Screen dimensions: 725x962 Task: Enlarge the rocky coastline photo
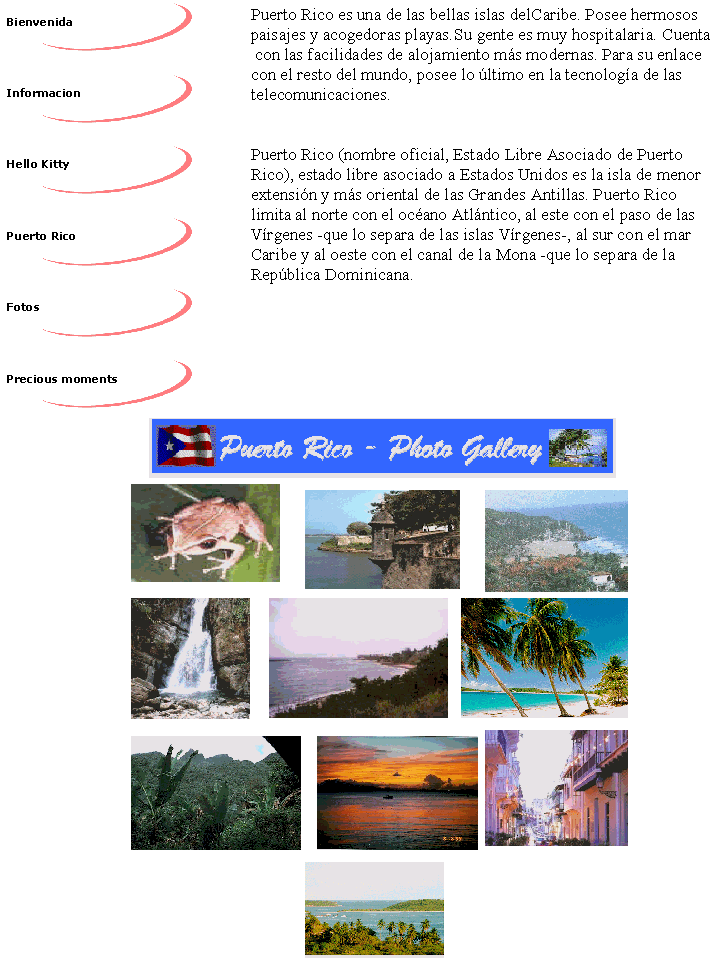(556, 540)
